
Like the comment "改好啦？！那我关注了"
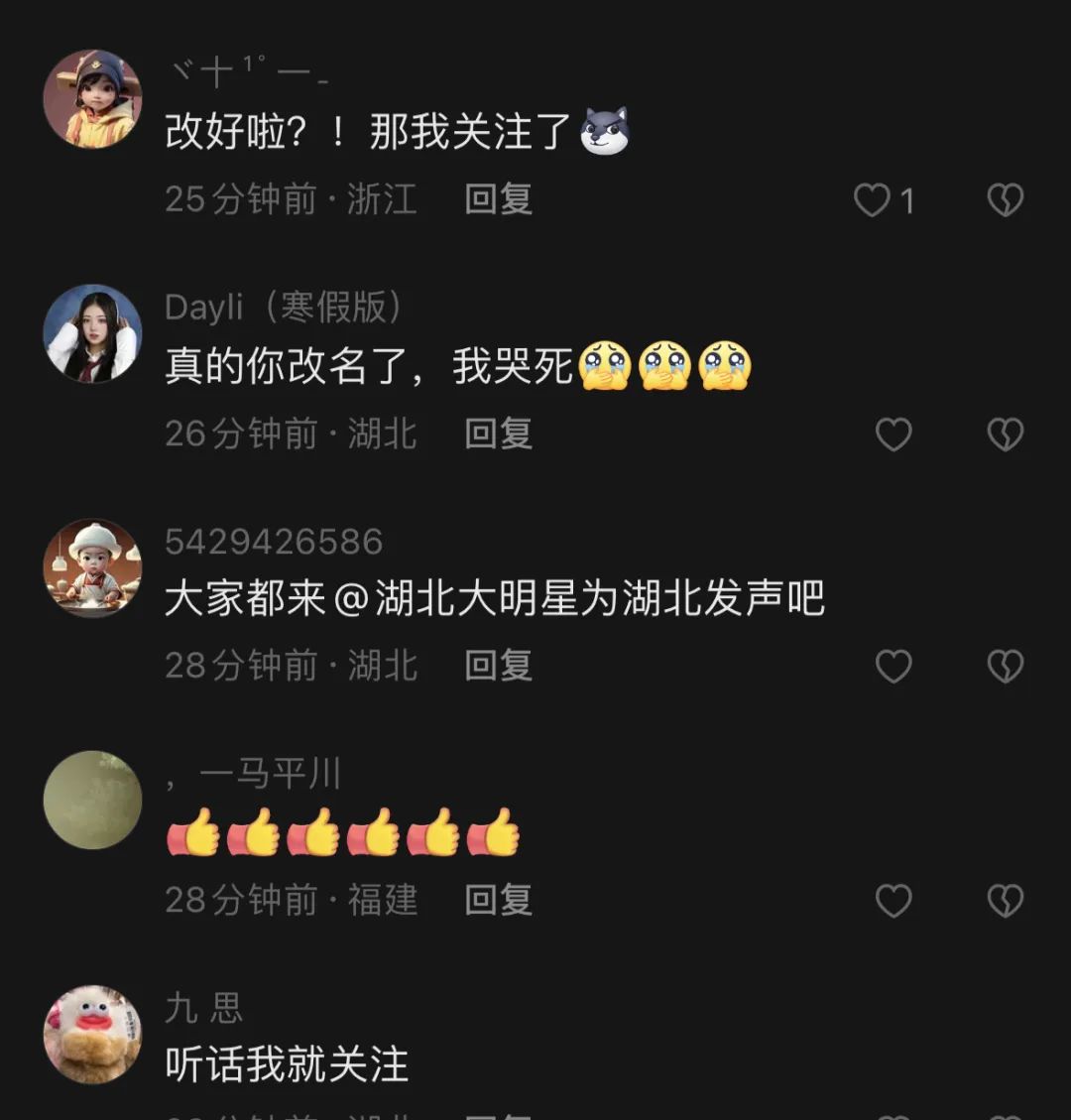873,201
